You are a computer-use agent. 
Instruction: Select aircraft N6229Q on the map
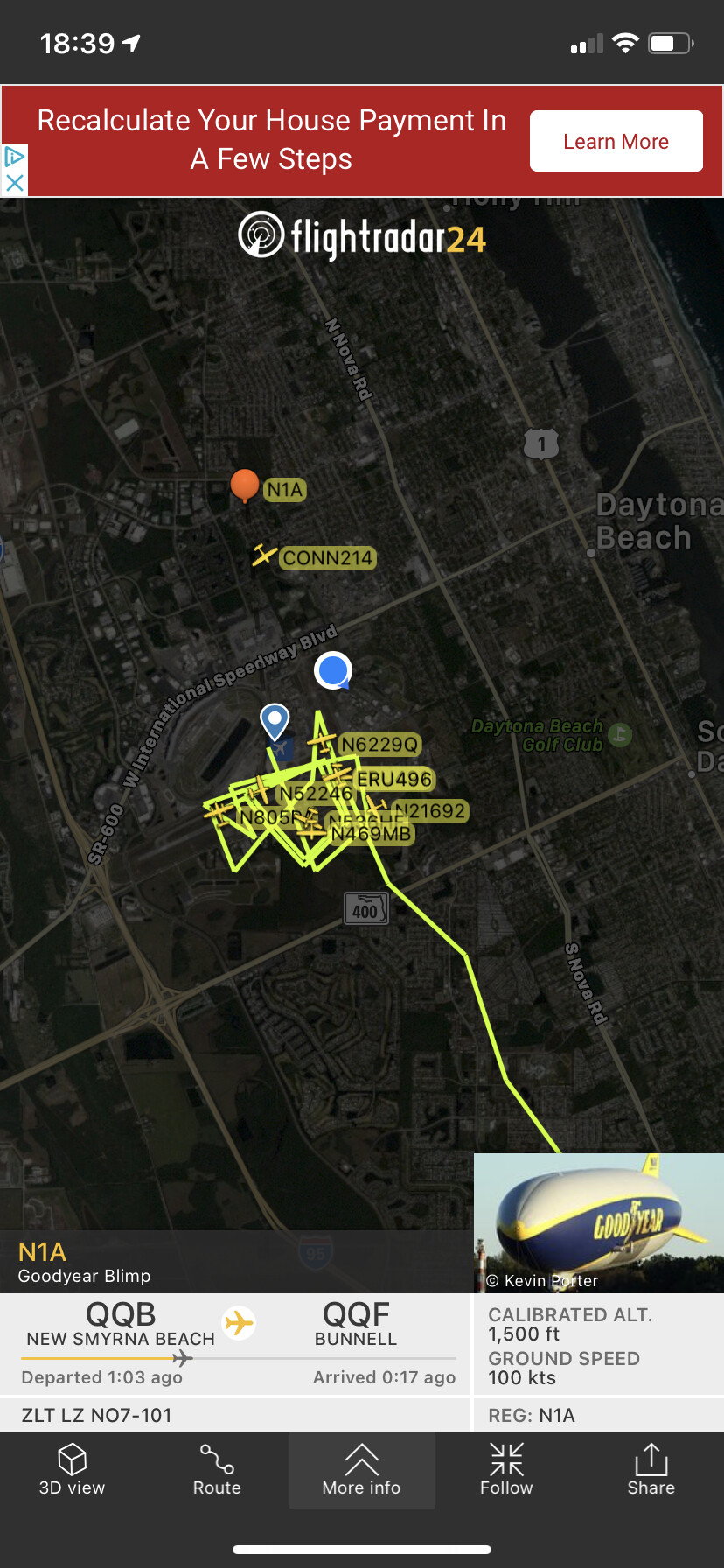379,745
